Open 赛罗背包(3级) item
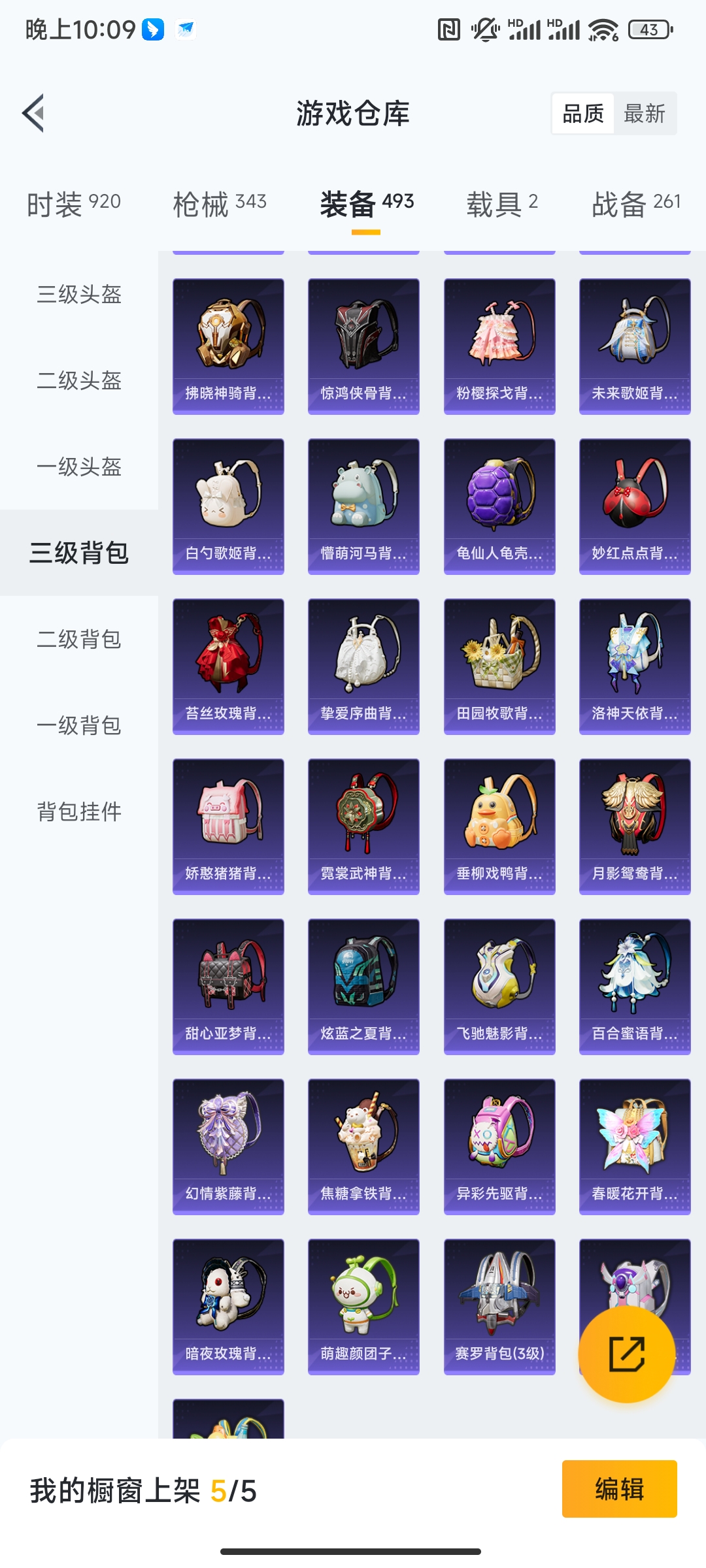This screenshot has width=706, height=1568. tap(499, 1307)
